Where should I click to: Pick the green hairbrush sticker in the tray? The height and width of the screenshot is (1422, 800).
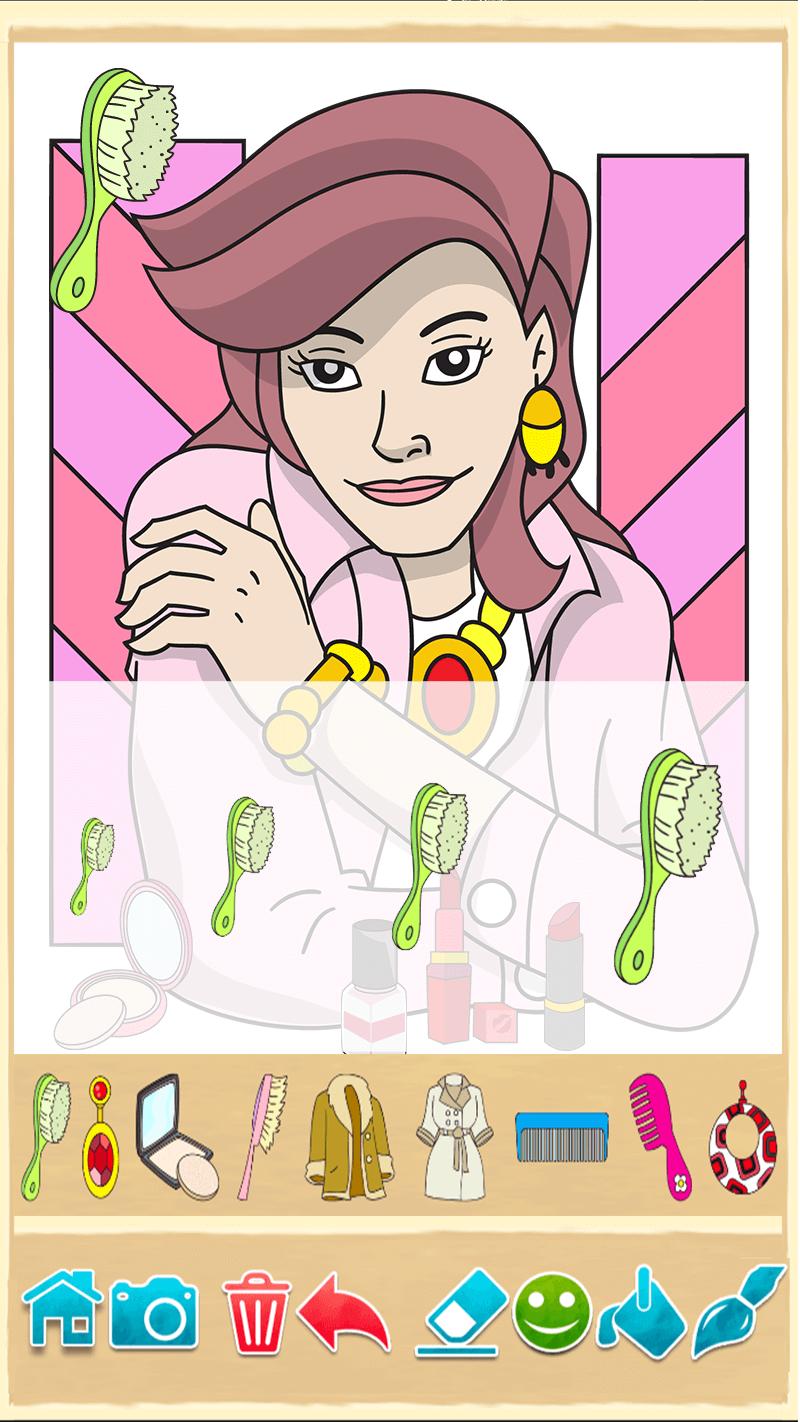click(x=46, y=1136)
